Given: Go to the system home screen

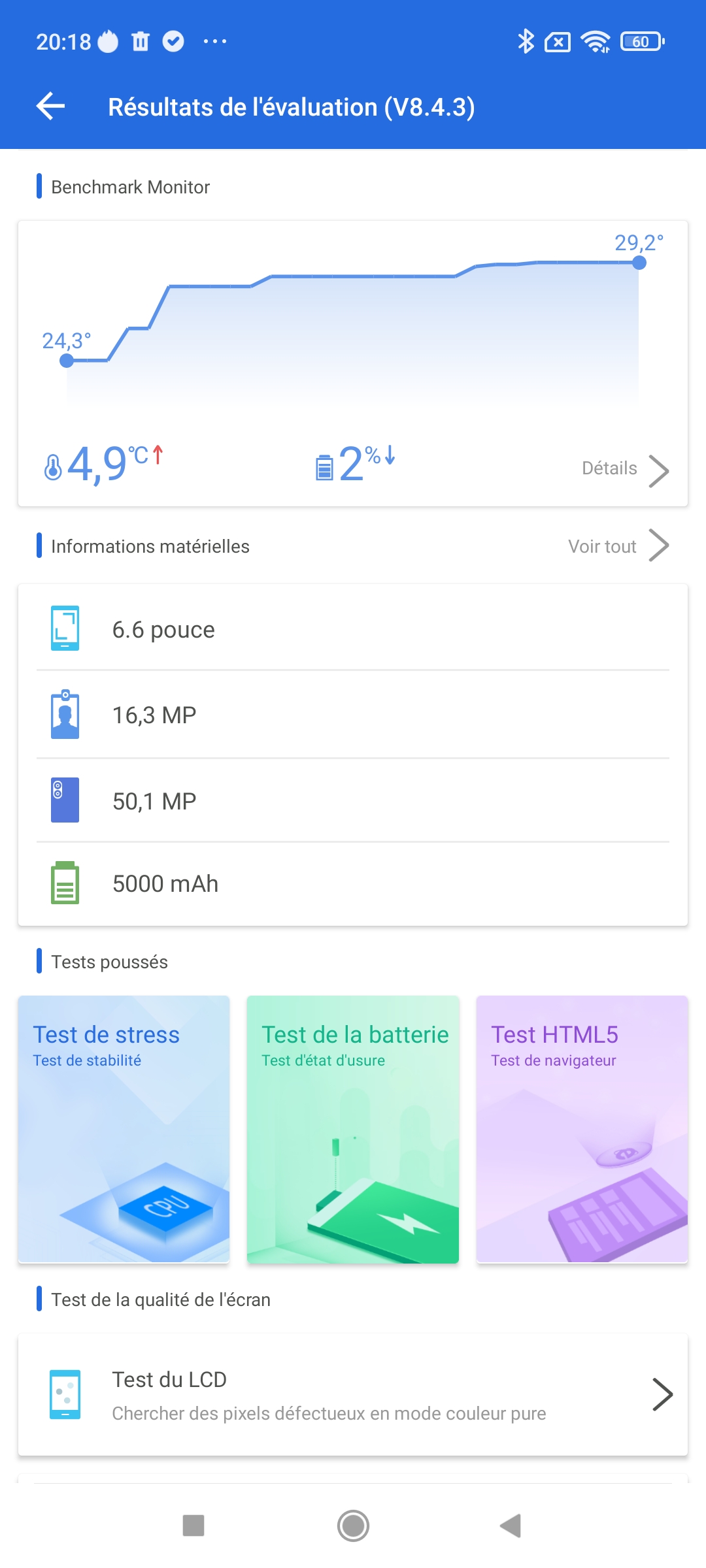Looking at the screenshot, I should pyautogui.click(x=353, y=1526).
